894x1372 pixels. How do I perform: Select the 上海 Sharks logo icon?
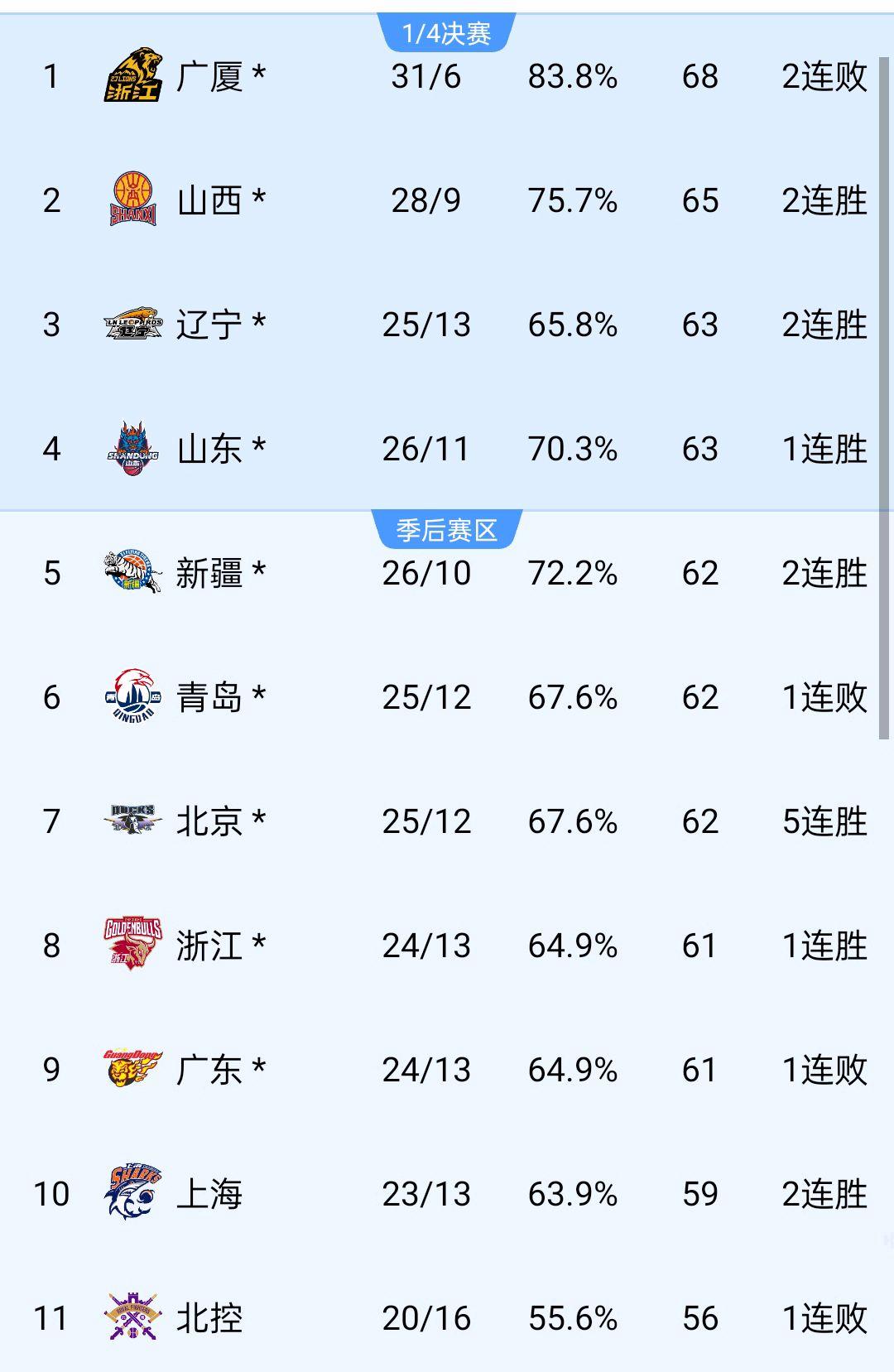click(x=135, y=1193)
